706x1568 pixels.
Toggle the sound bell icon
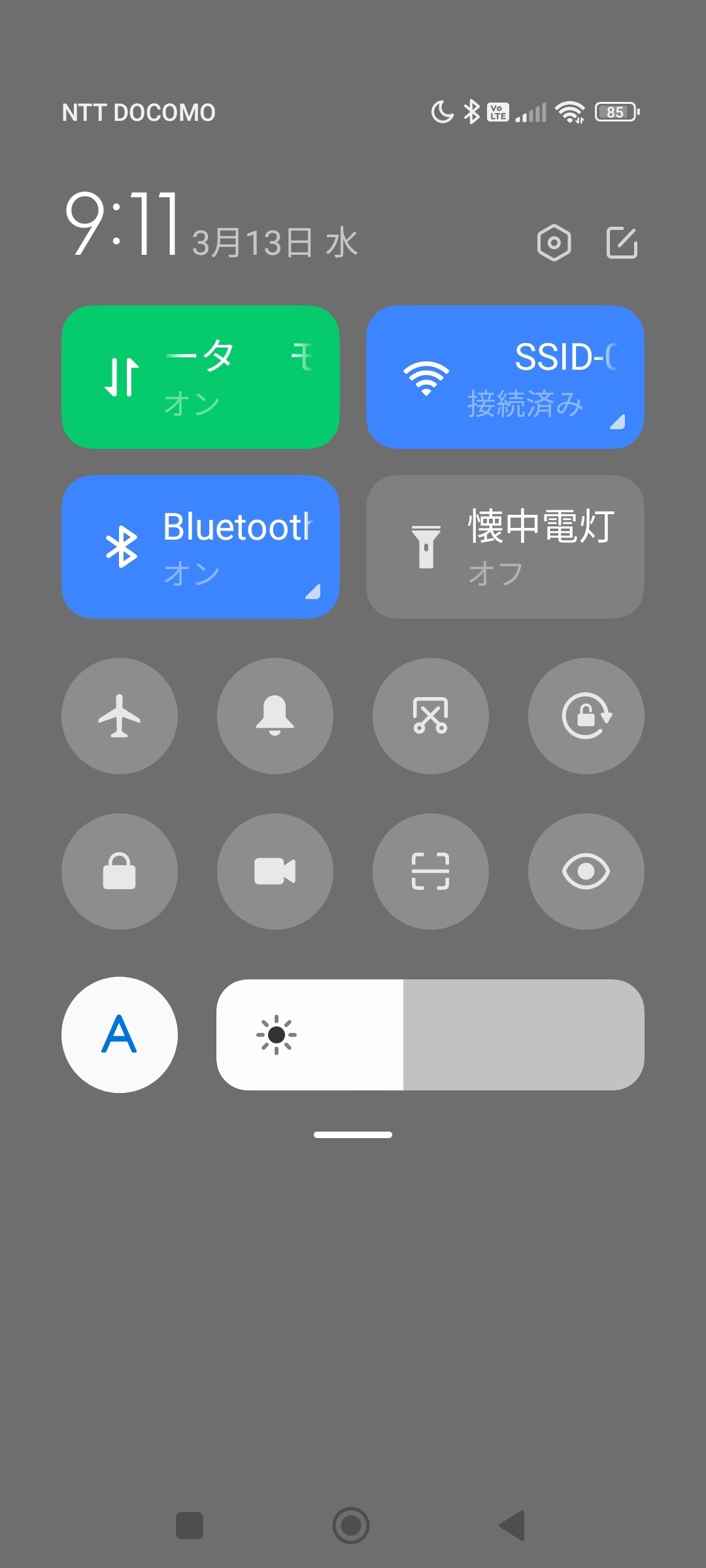(x=275, y=716)
